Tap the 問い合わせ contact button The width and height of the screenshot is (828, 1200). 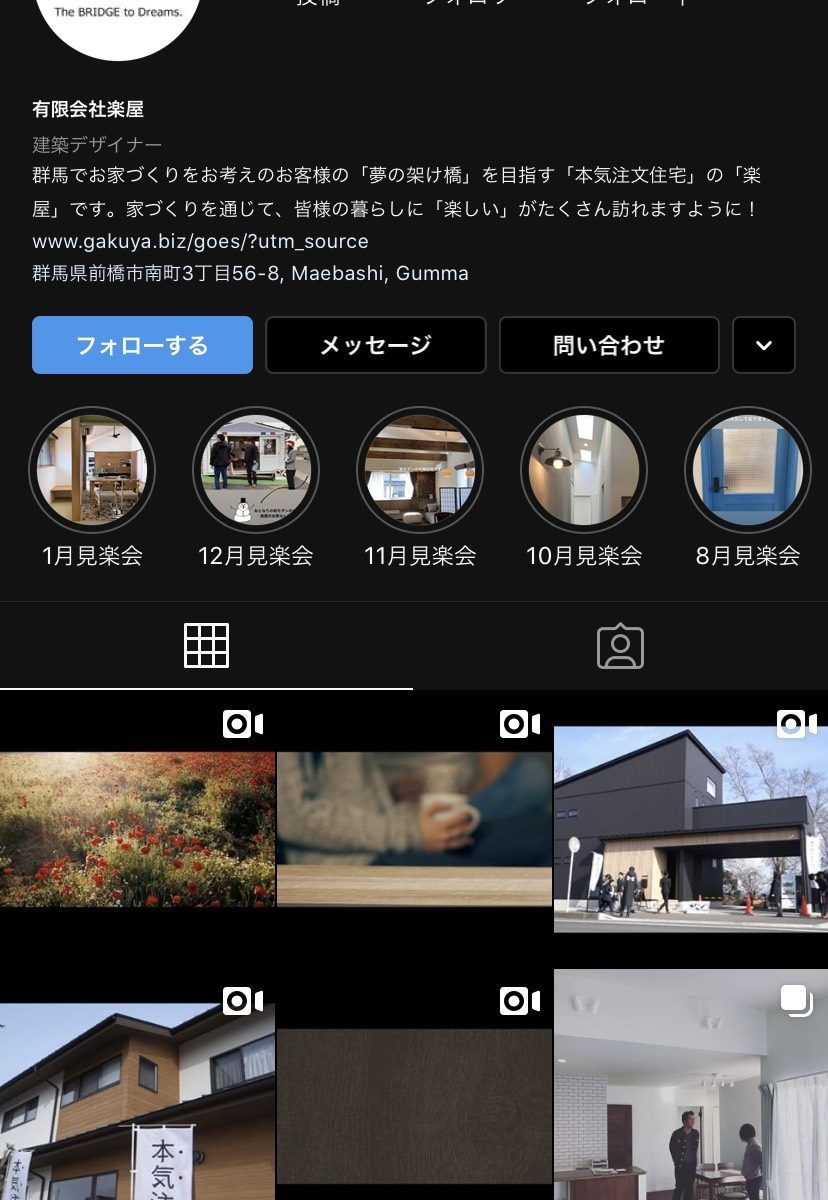coord(608,345)
